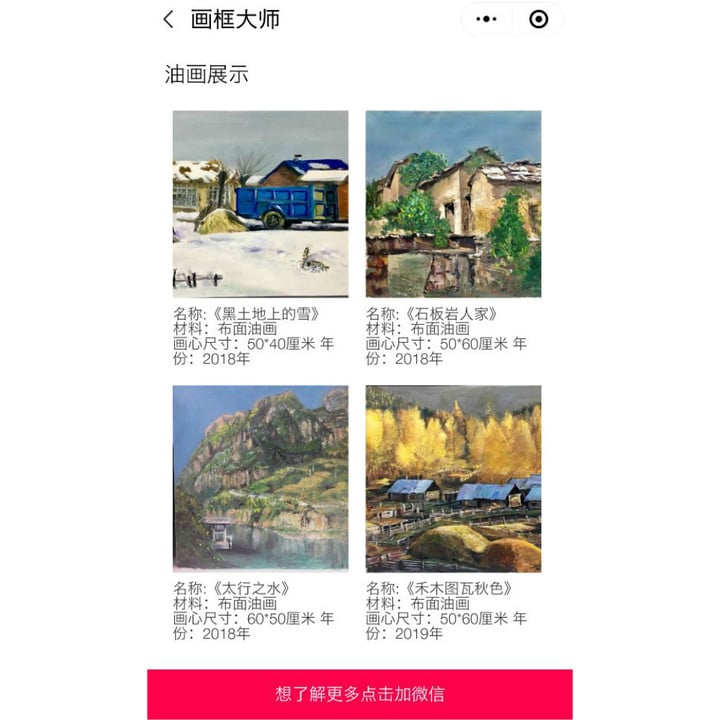
Task: View the painting 《禾木图瓦秋色》
Action: click(453, 478)
